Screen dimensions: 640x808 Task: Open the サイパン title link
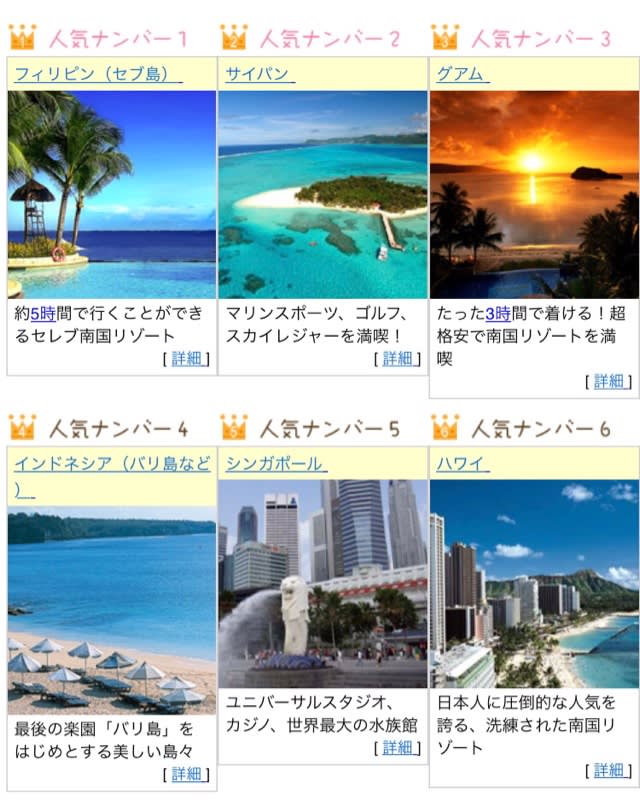(x=257, y=74)
